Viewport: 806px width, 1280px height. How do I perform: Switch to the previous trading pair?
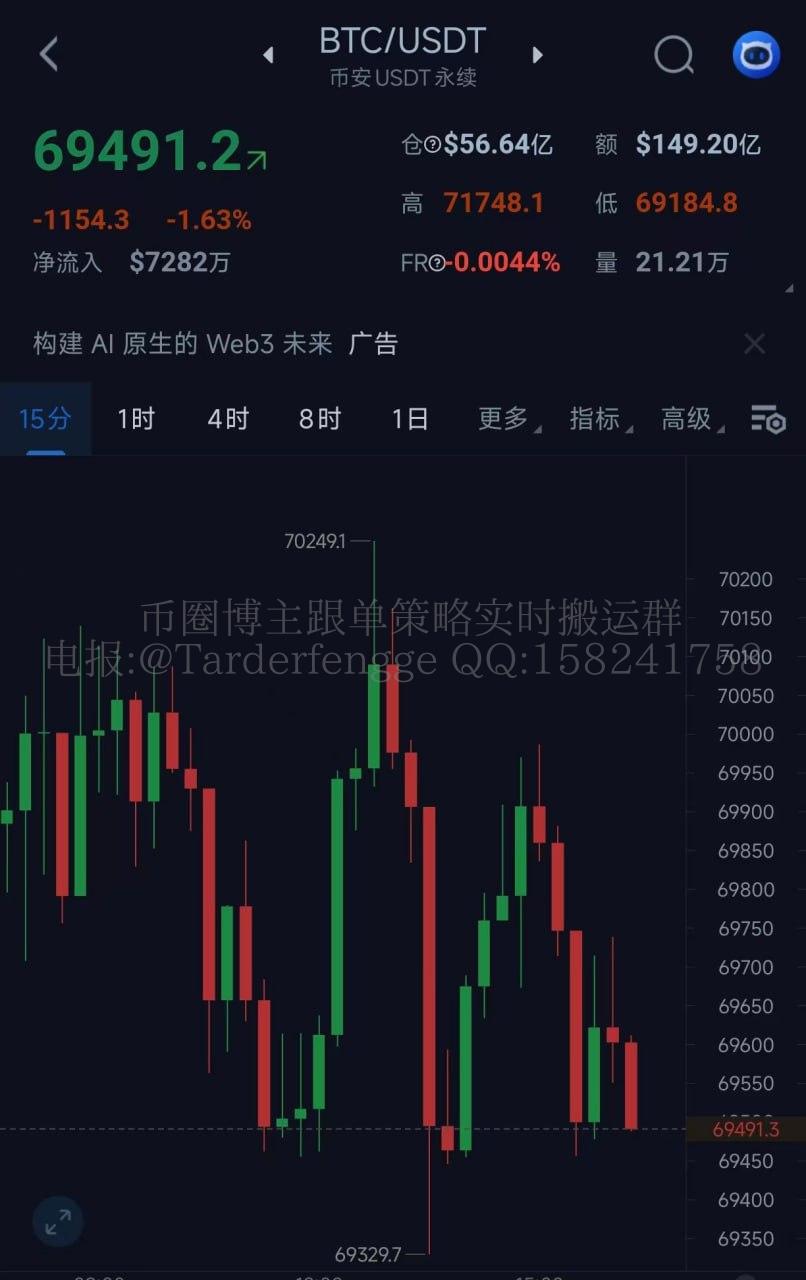(268, 55)
